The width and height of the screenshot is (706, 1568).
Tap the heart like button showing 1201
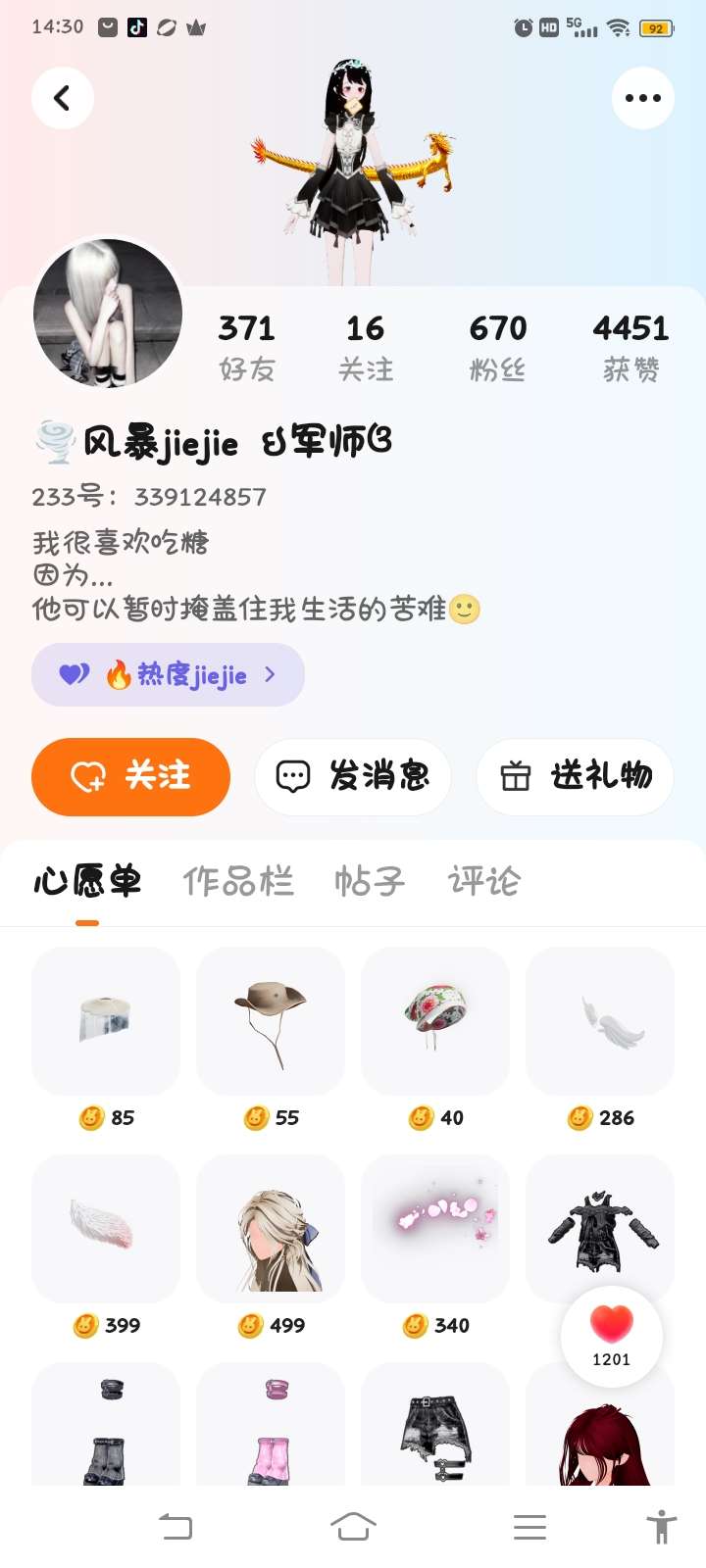pos(611,1336)
